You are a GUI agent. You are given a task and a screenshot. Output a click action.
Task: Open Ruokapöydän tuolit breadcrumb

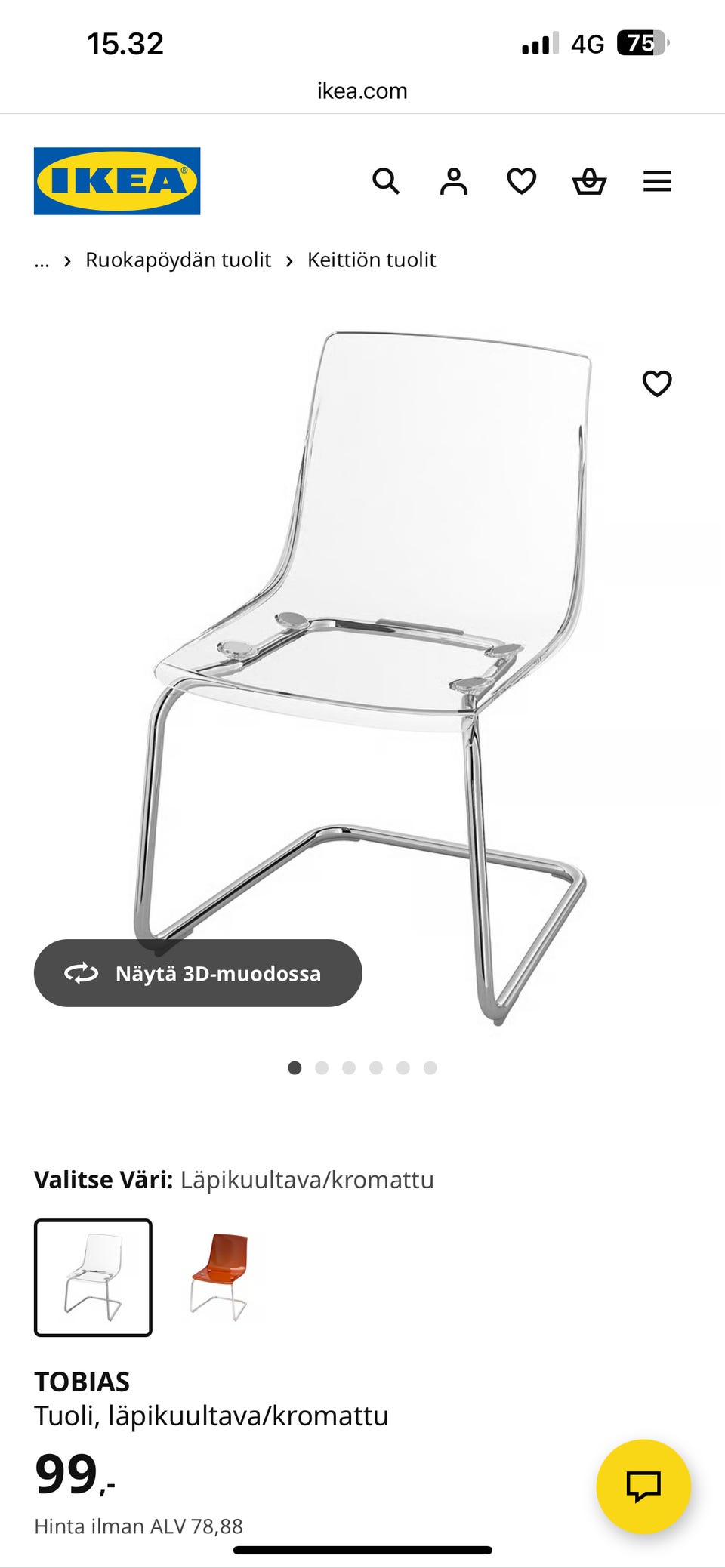click(x=177, y=260)
